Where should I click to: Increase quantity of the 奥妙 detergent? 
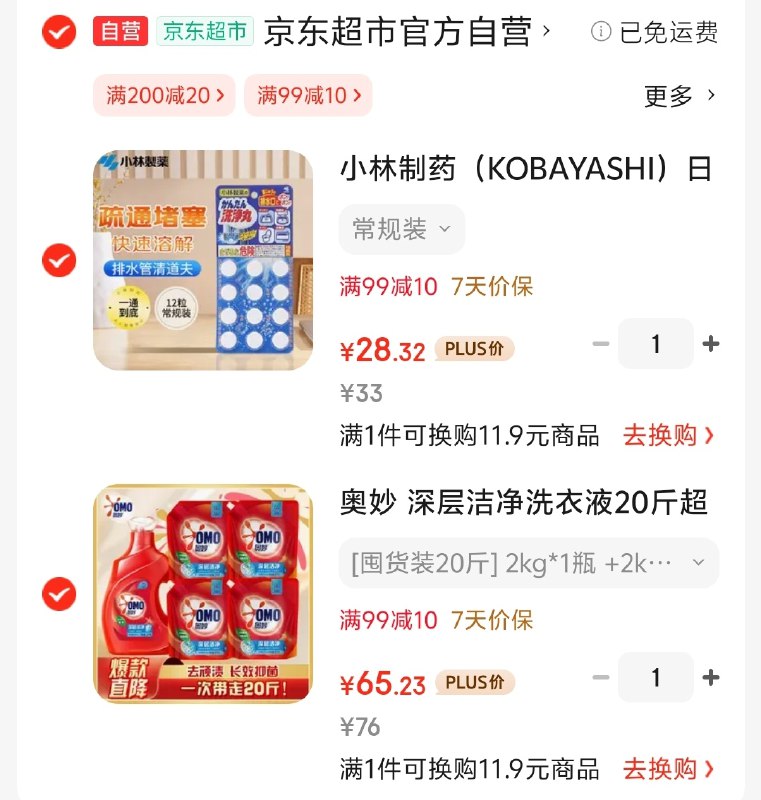[x=711, y=678]
